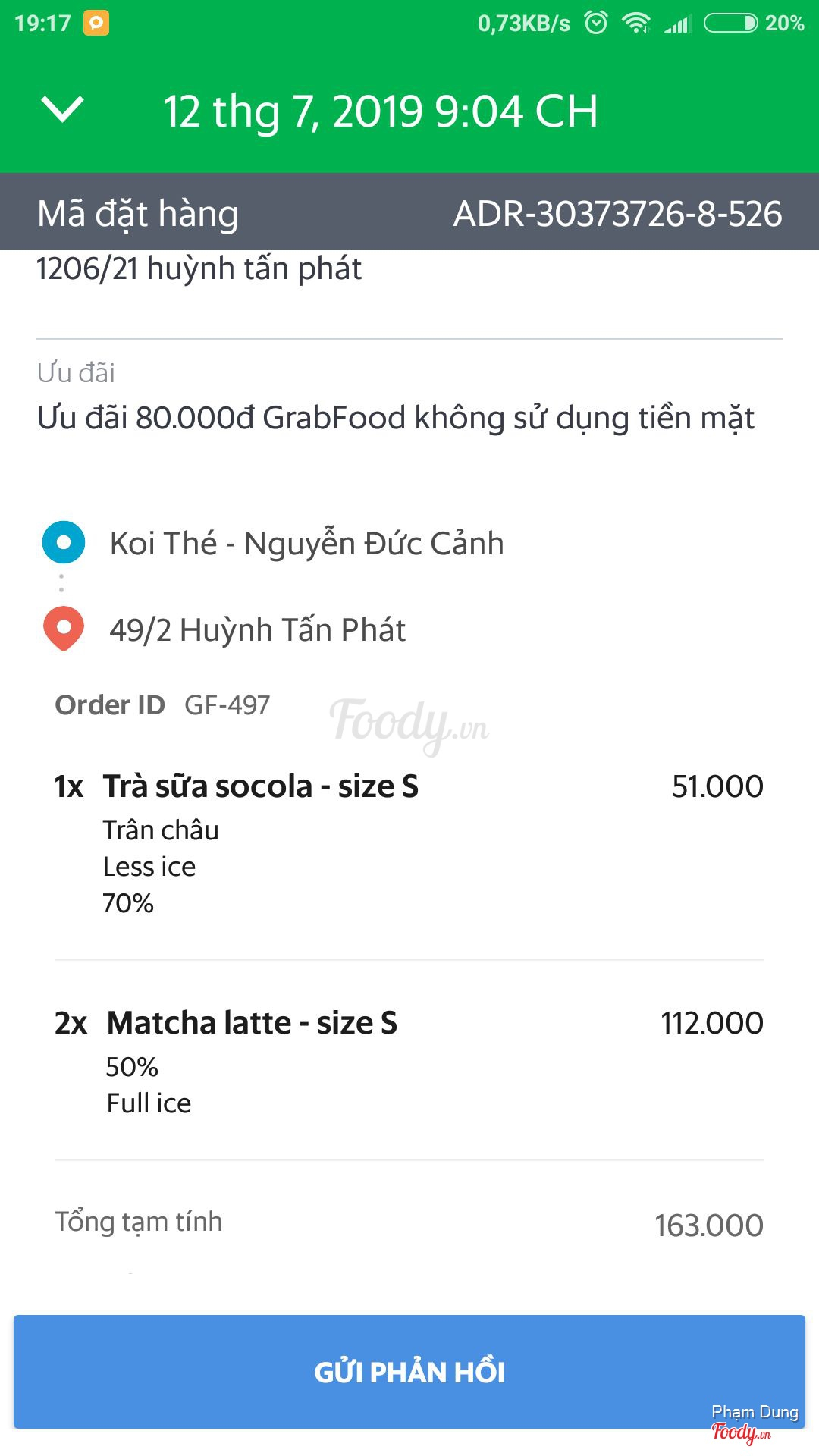Tap the GỬI PHẢN HỒI button
The width and height of the screenshot is (819, 1456).
[409, 1371]
